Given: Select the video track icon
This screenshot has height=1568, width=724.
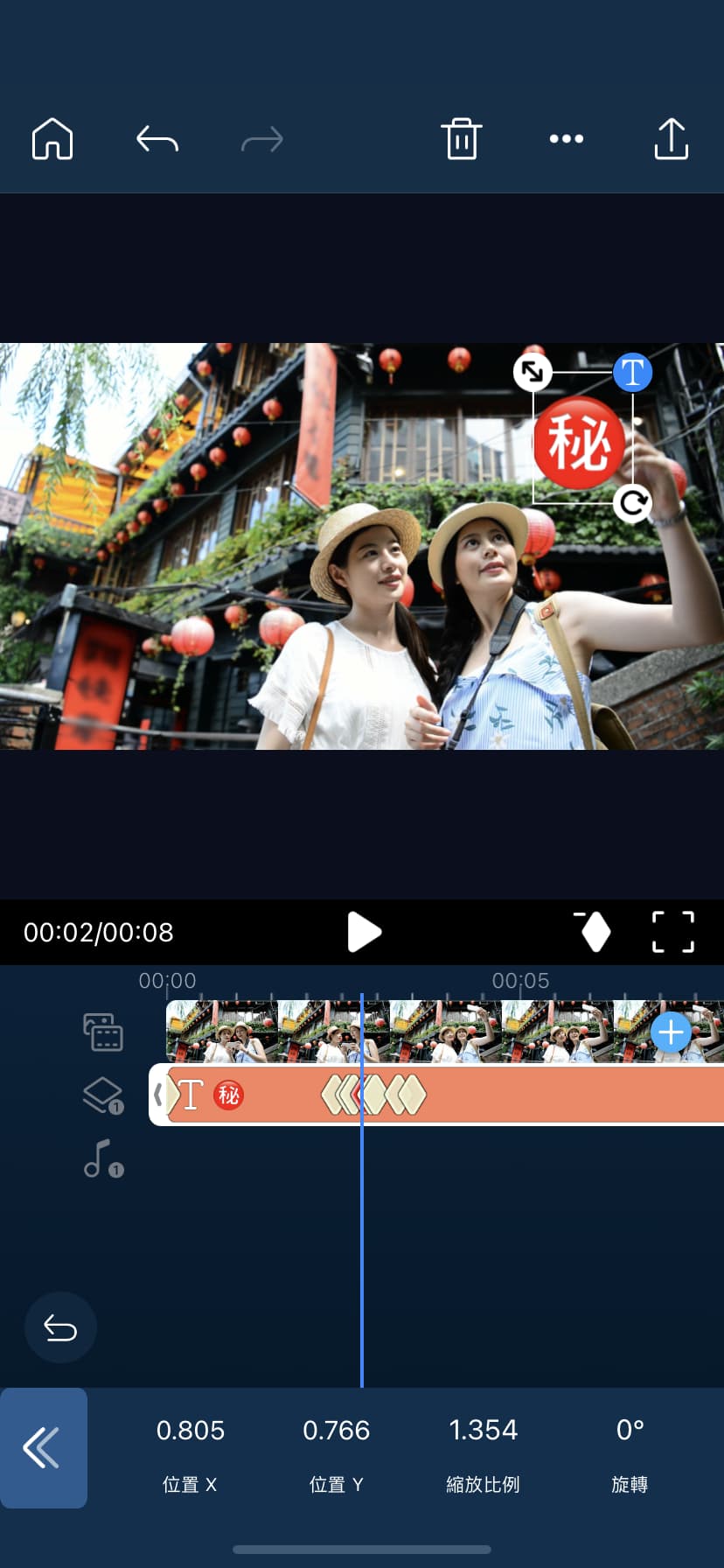Looking at the screenshot, I should [x=102, y=1032].
